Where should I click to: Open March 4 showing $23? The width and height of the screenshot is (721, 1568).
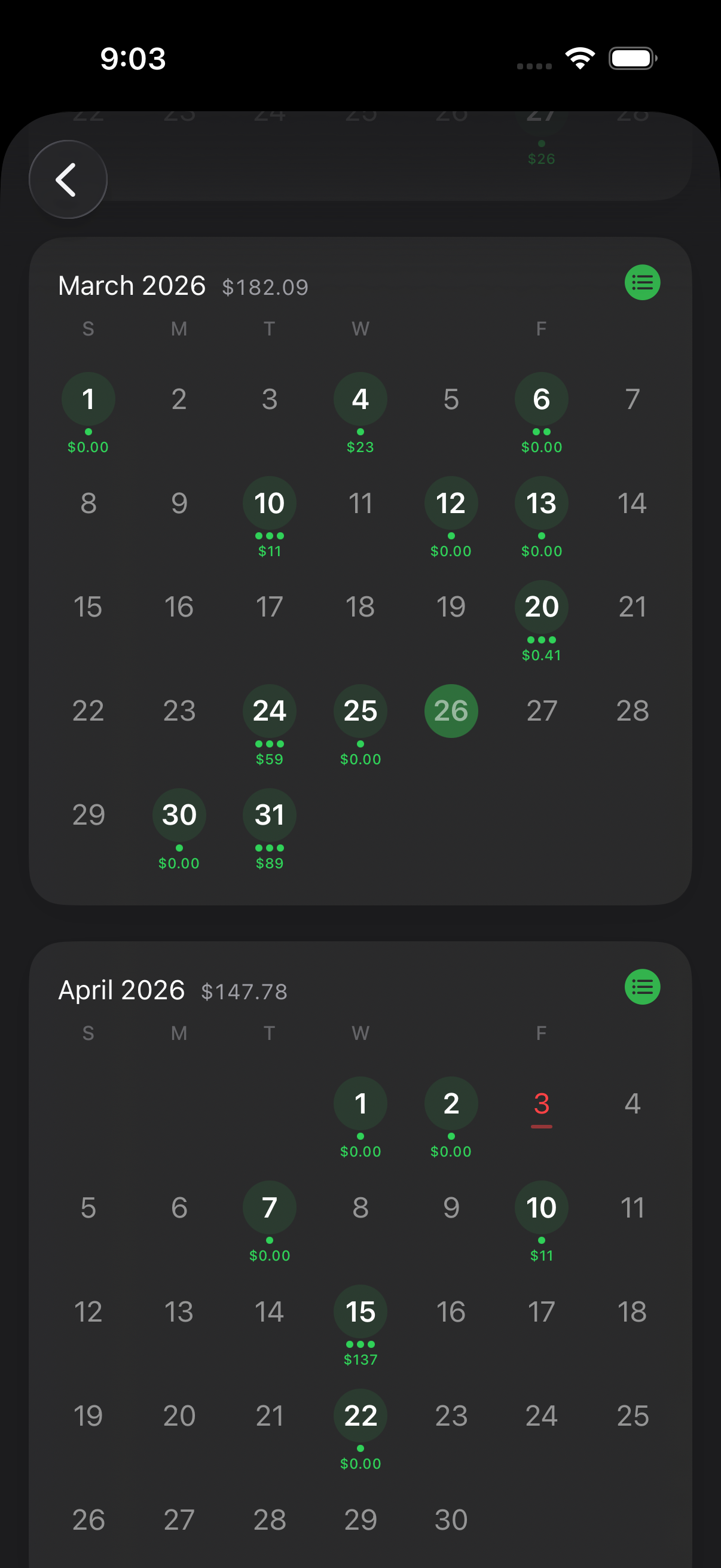[360, 399]
